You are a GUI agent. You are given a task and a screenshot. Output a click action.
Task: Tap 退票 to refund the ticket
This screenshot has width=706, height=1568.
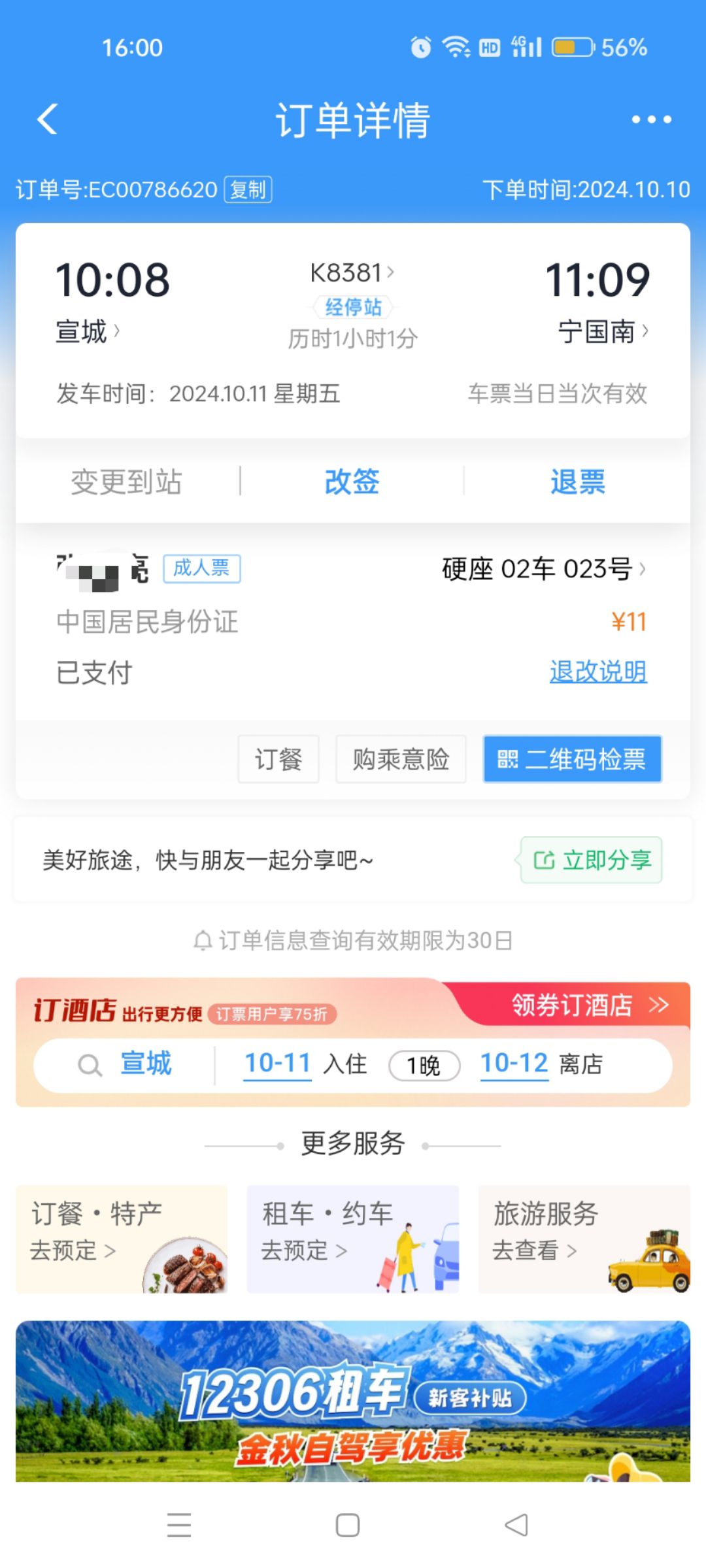coord(577,482)
